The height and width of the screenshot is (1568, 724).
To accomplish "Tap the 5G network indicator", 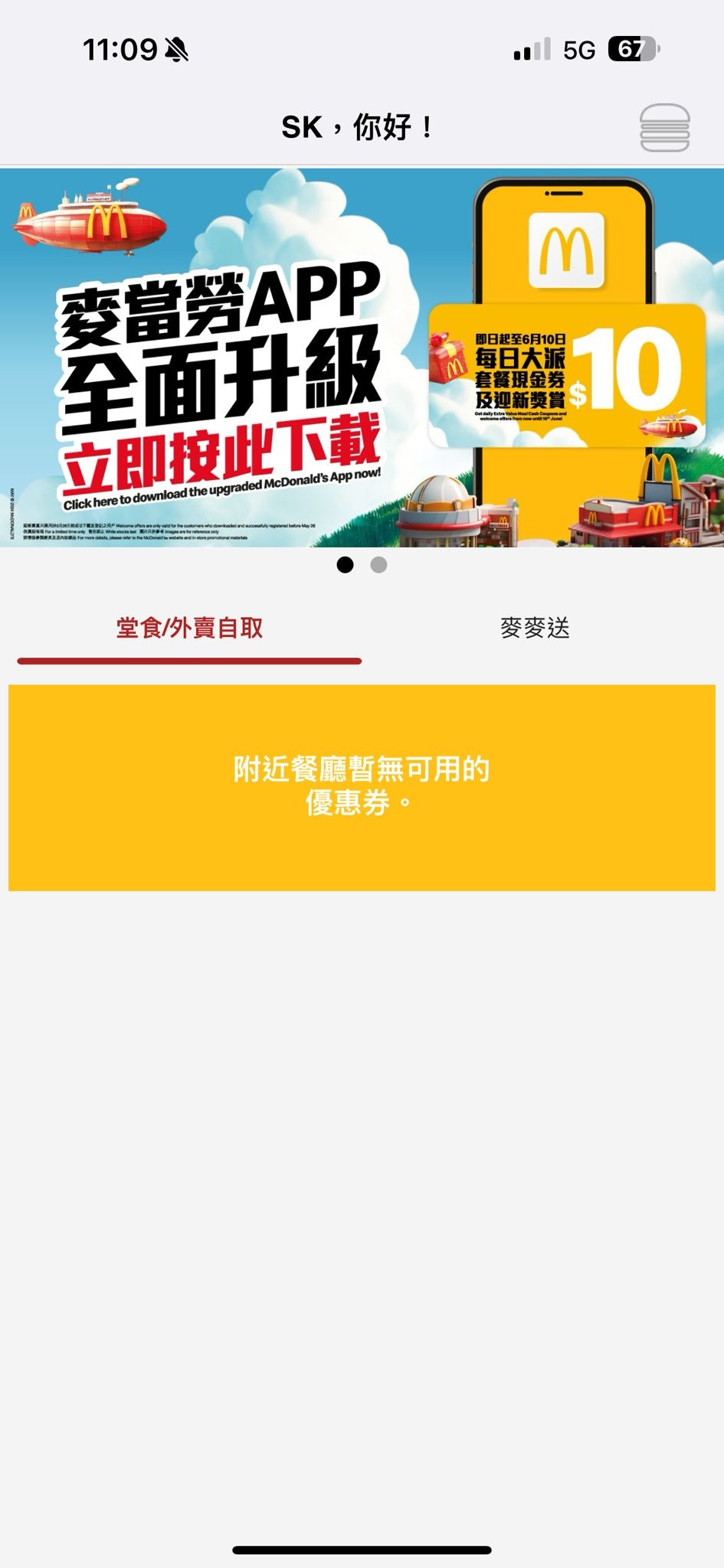I will click(577, 48).
